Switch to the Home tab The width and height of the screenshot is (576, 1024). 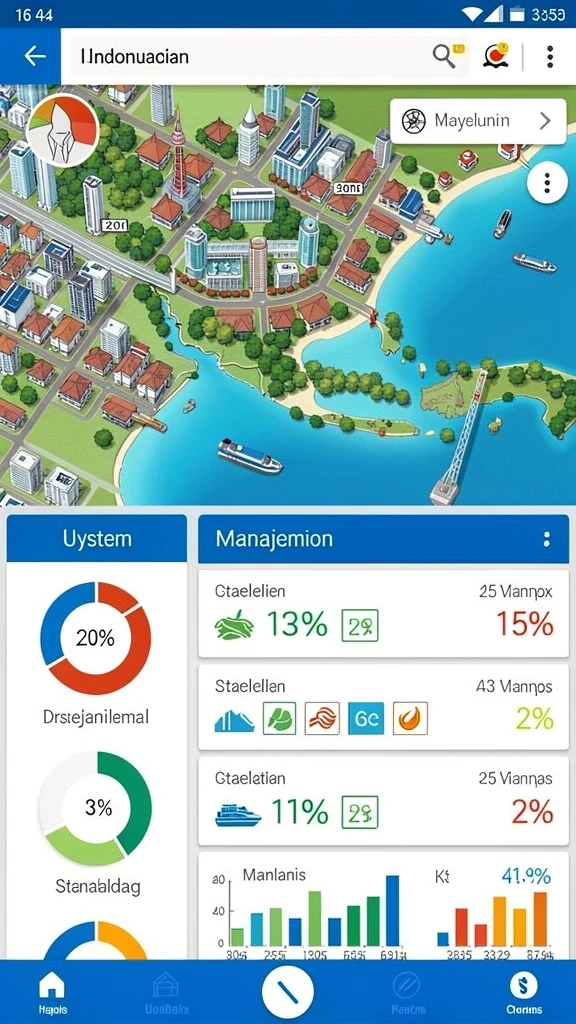pyautogui.click(x=52, y=991)
